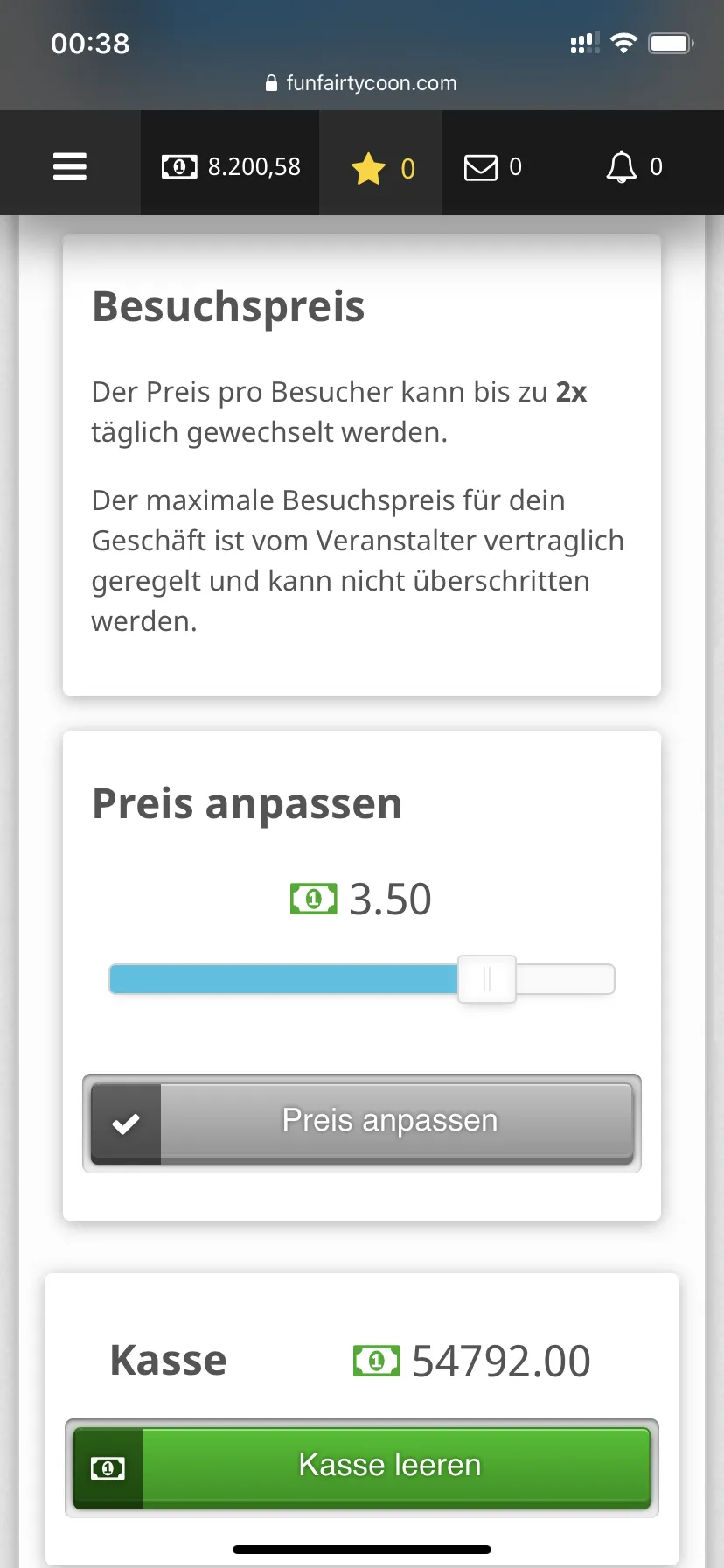This screenshot has height=1568, width=724.
Task: Open the notifications bell
Action: point(634,166)
